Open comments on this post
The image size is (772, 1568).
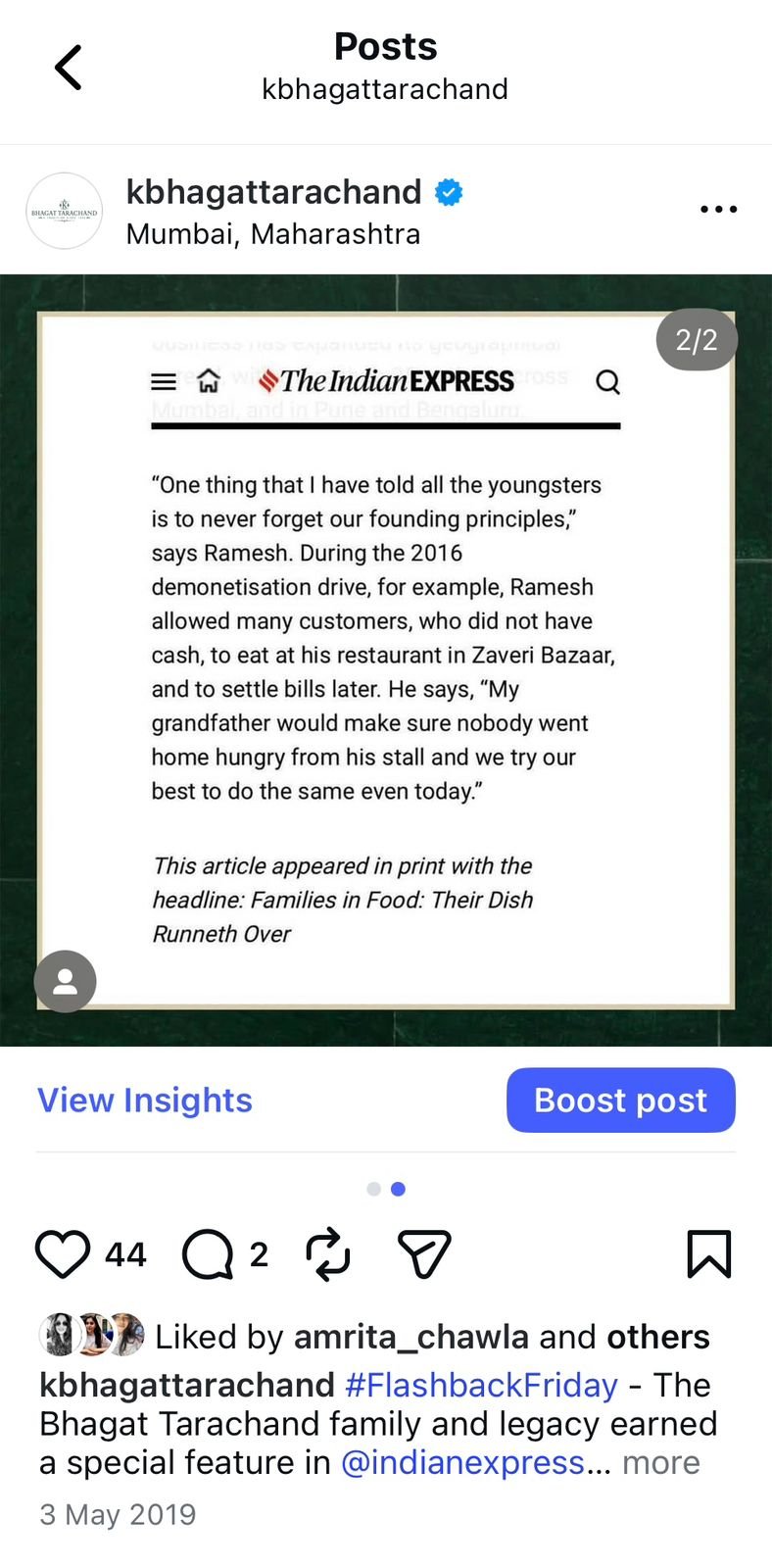(x=208, y=1253)
